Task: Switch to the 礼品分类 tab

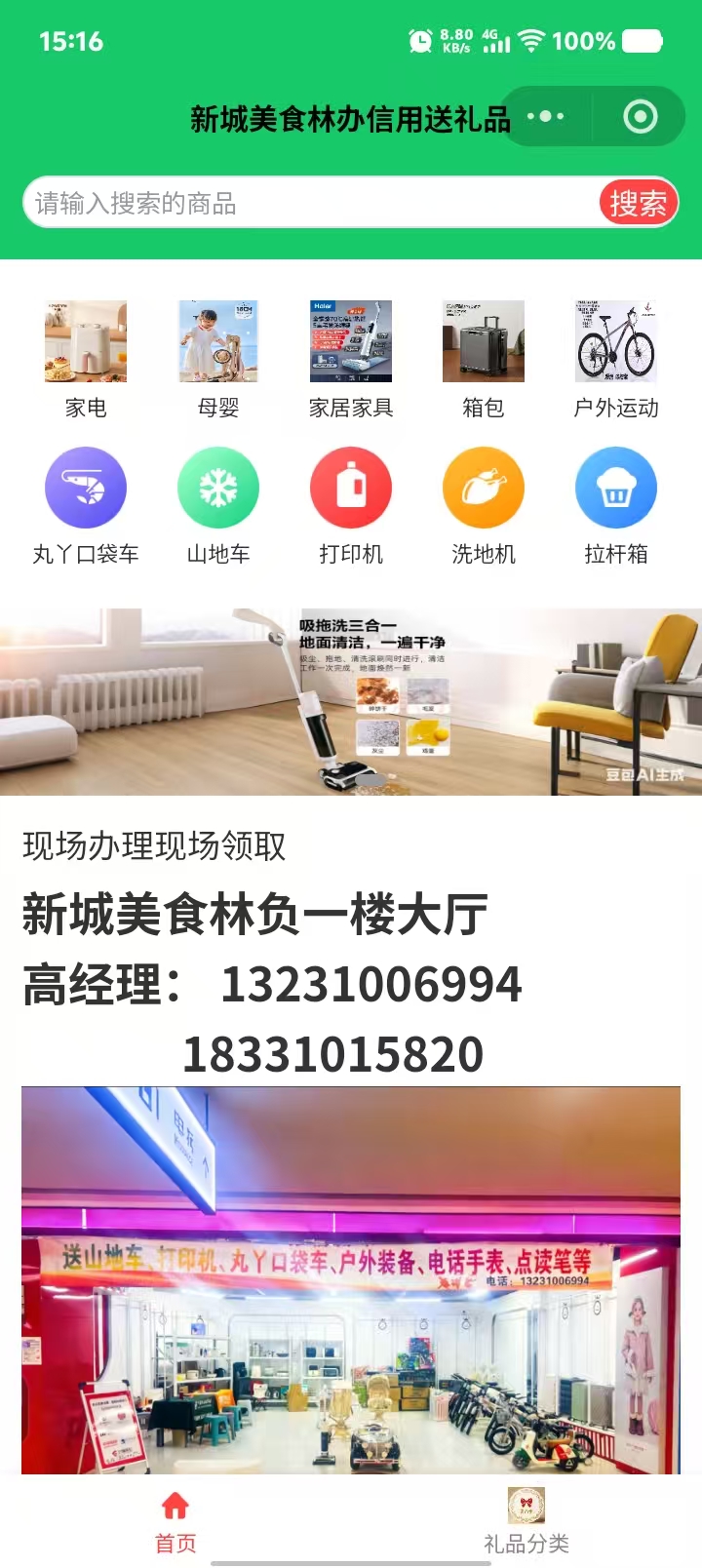Action: pyautogui.click(x=526, y=1521)
